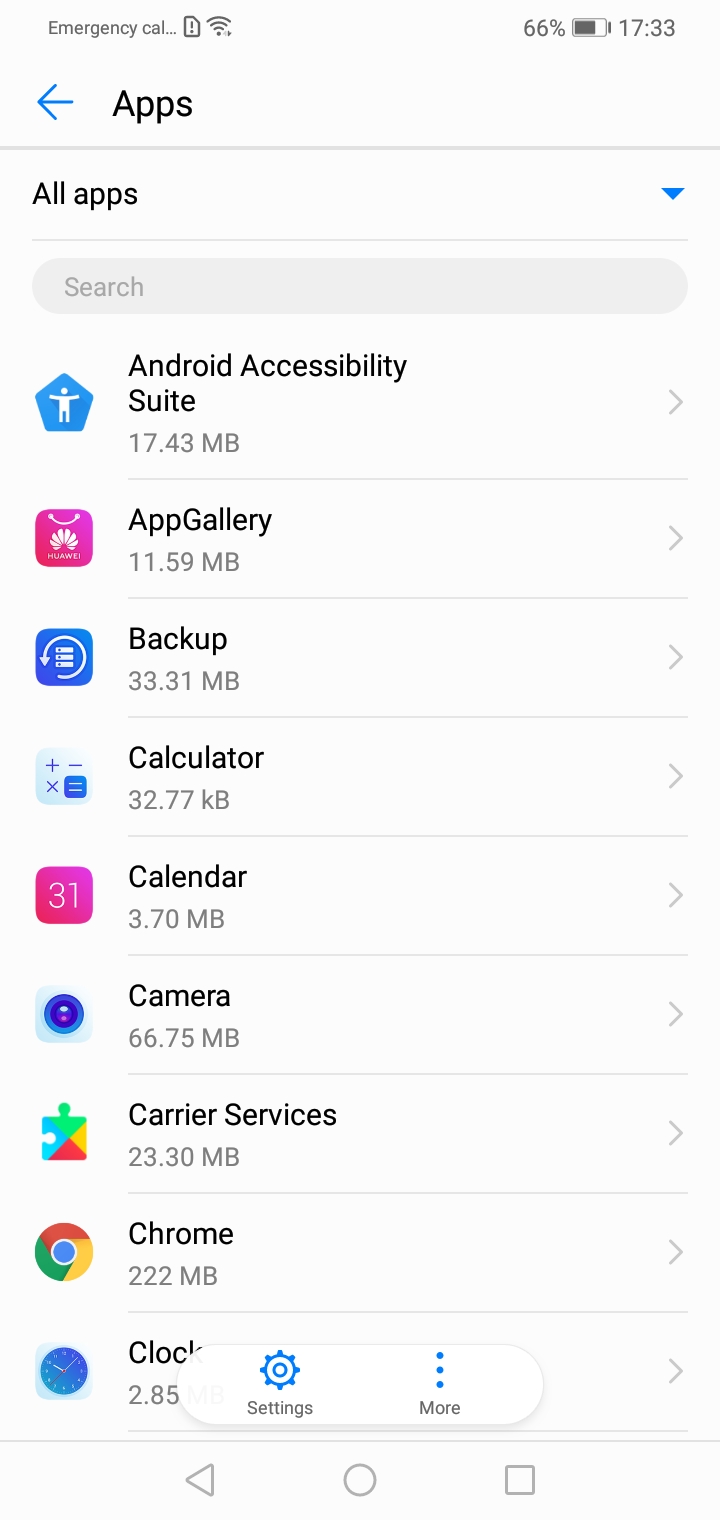720x1520 pixels.
Task: Go back using the top arrow
Action: coord(55,103)
